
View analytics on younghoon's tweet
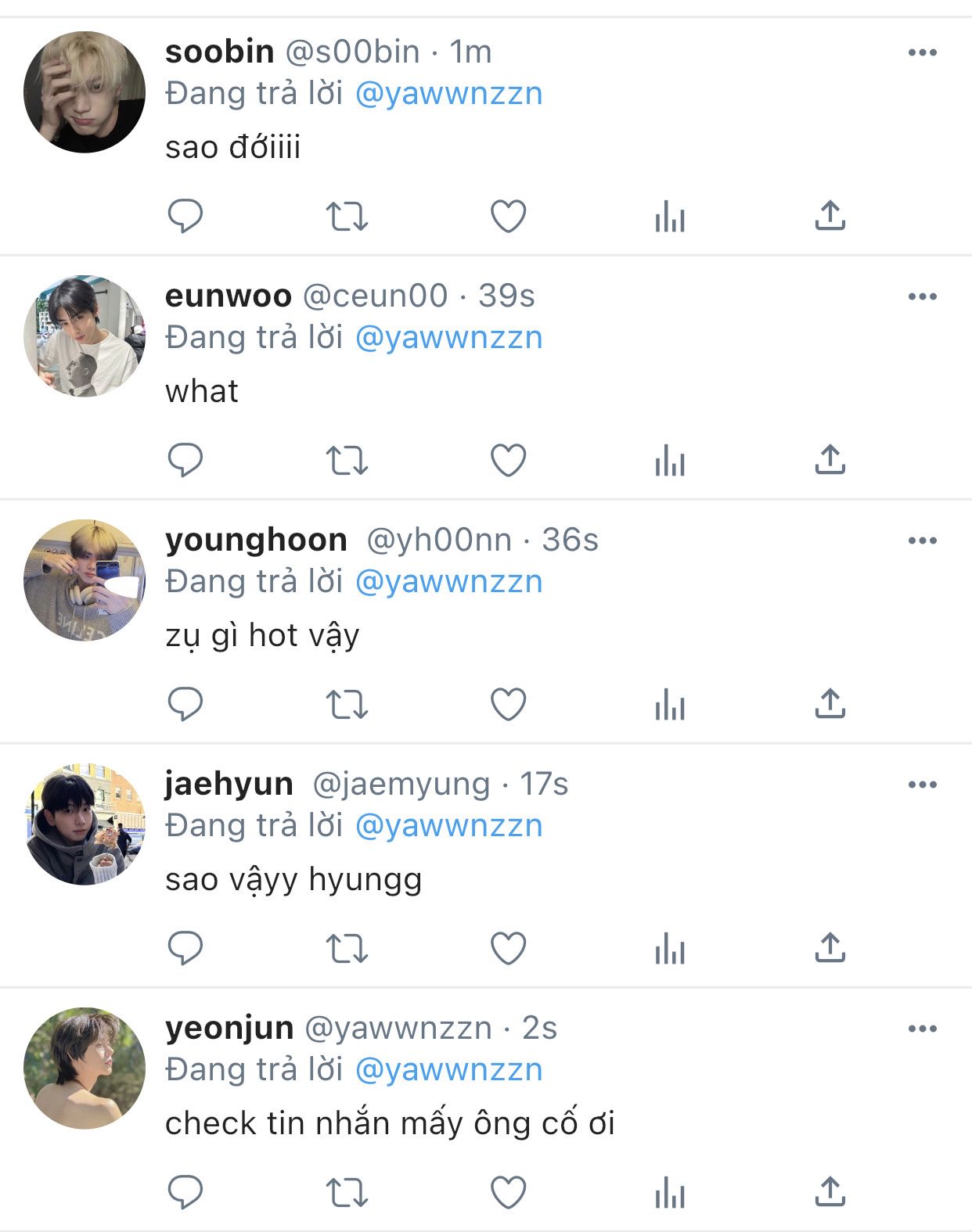(670, 704)
